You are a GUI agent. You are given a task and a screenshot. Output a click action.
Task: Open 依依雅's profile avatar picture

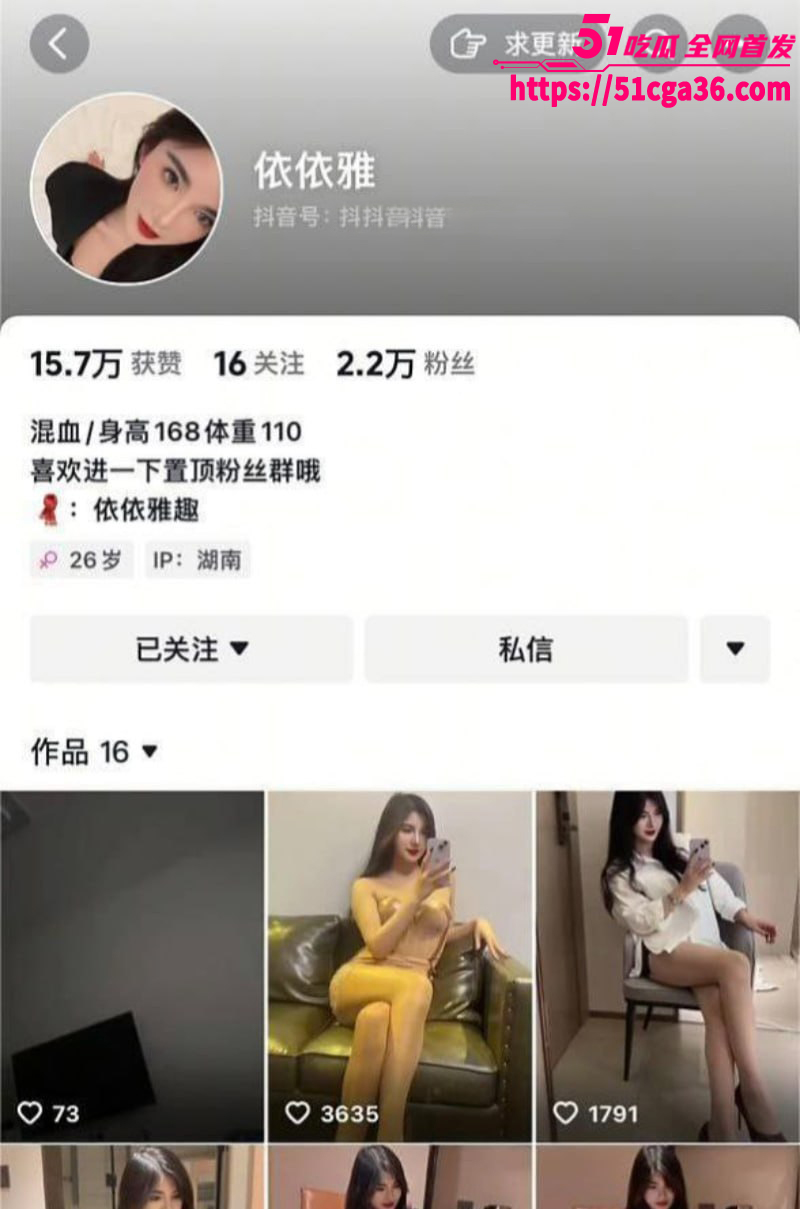[x=127, y=188]
